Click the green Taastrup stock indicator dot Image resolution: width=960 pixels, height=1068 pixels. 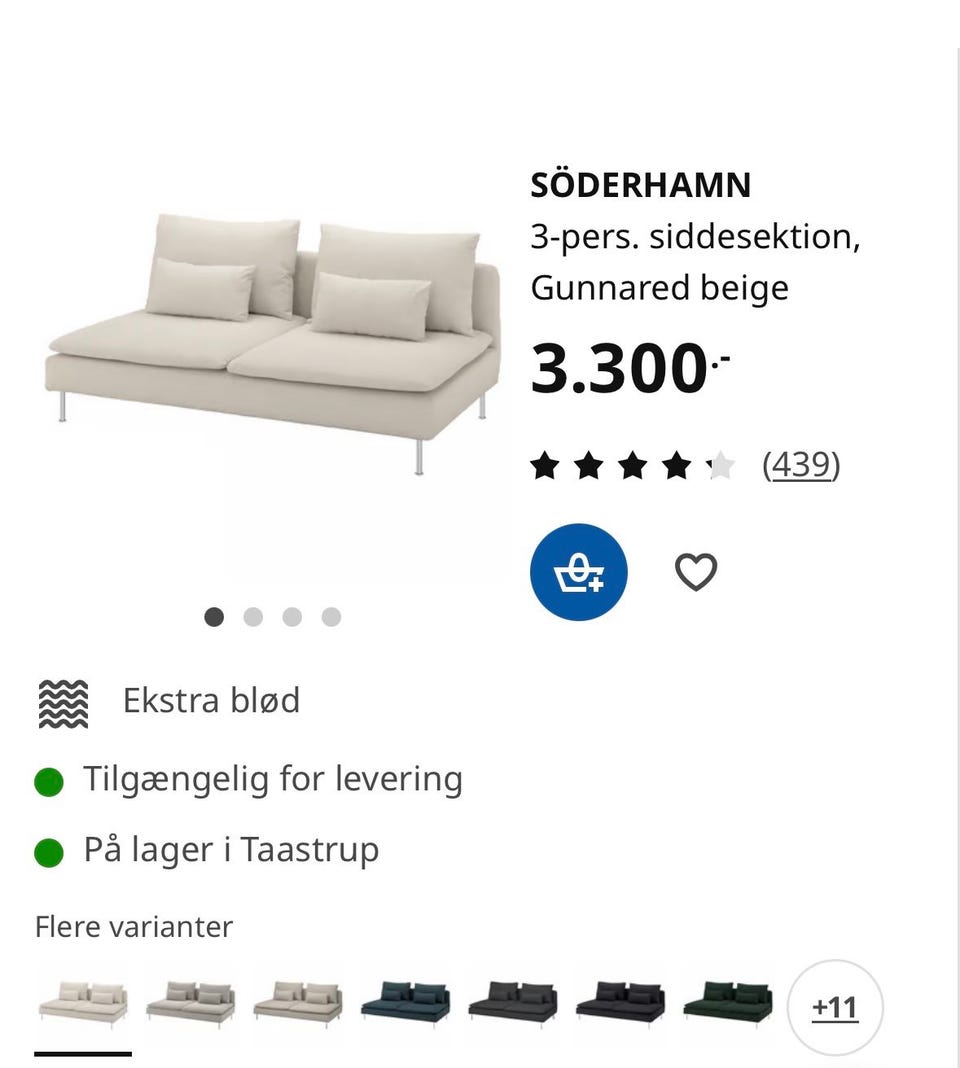coord(50,851)
